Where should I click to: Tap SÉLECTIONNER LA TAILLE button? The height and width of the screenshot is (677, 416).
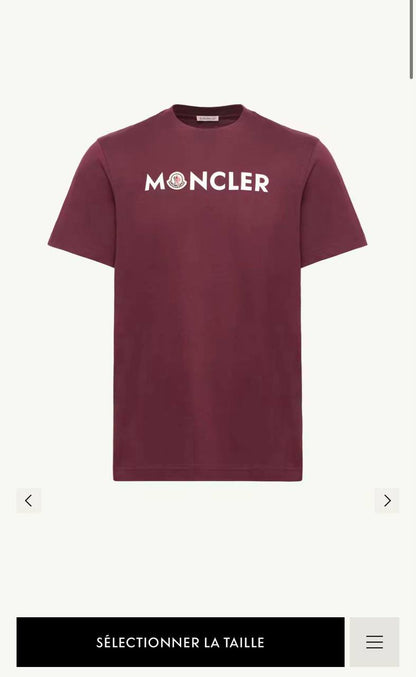(181, 642)
